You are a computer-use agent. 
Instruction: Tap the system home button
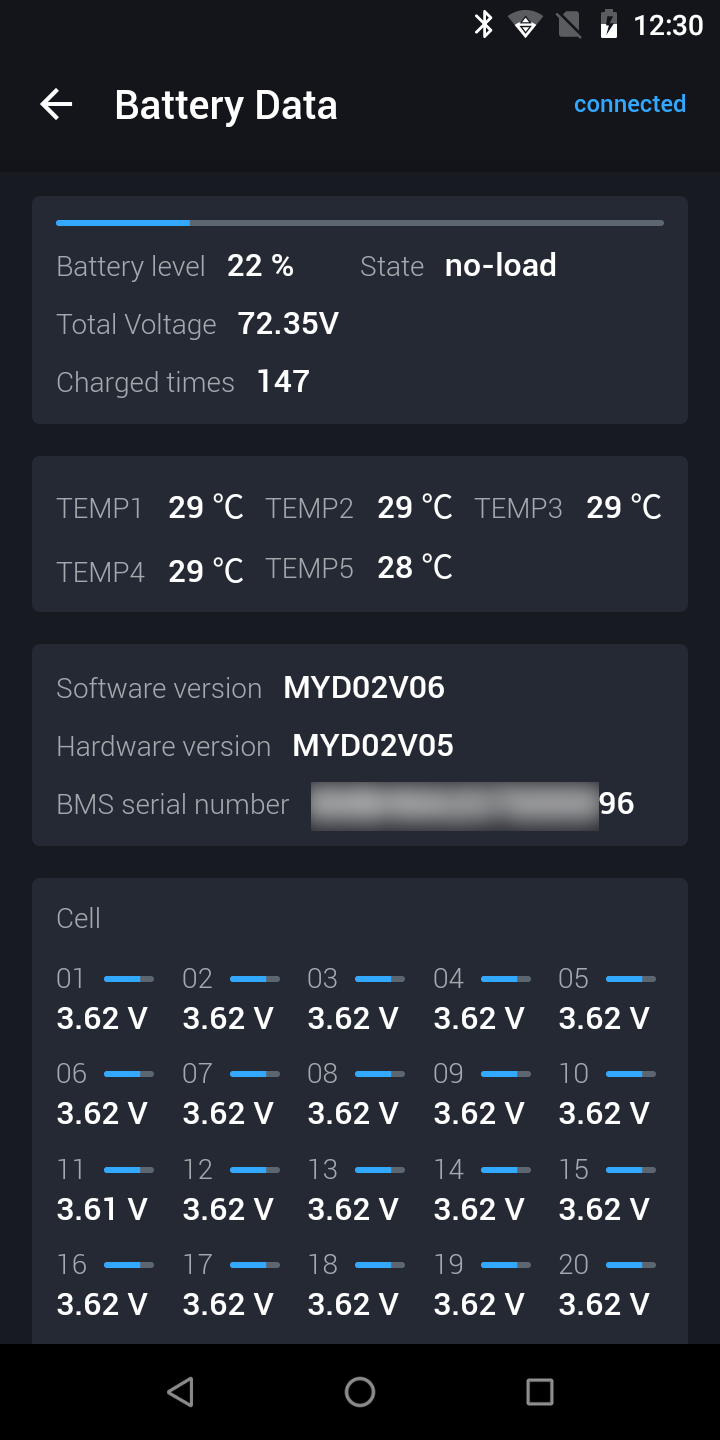tap(360, 1391)
